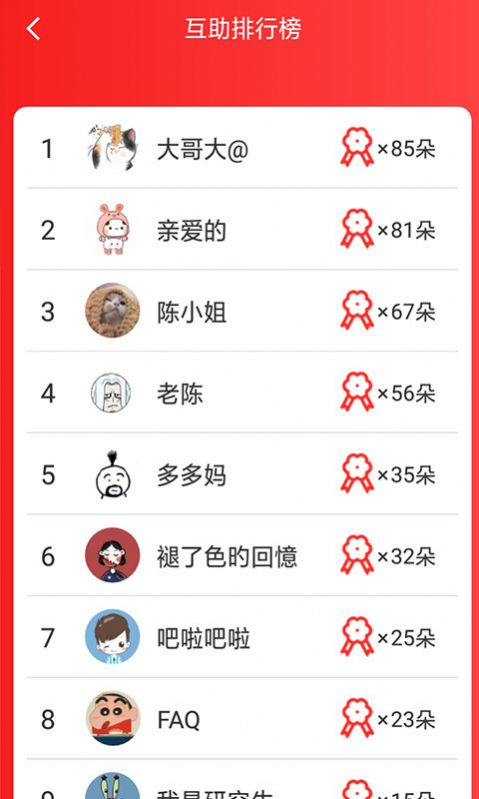Open the first-ranked user 大哥大@
The image size is (479, 799).
coord(242,147)
